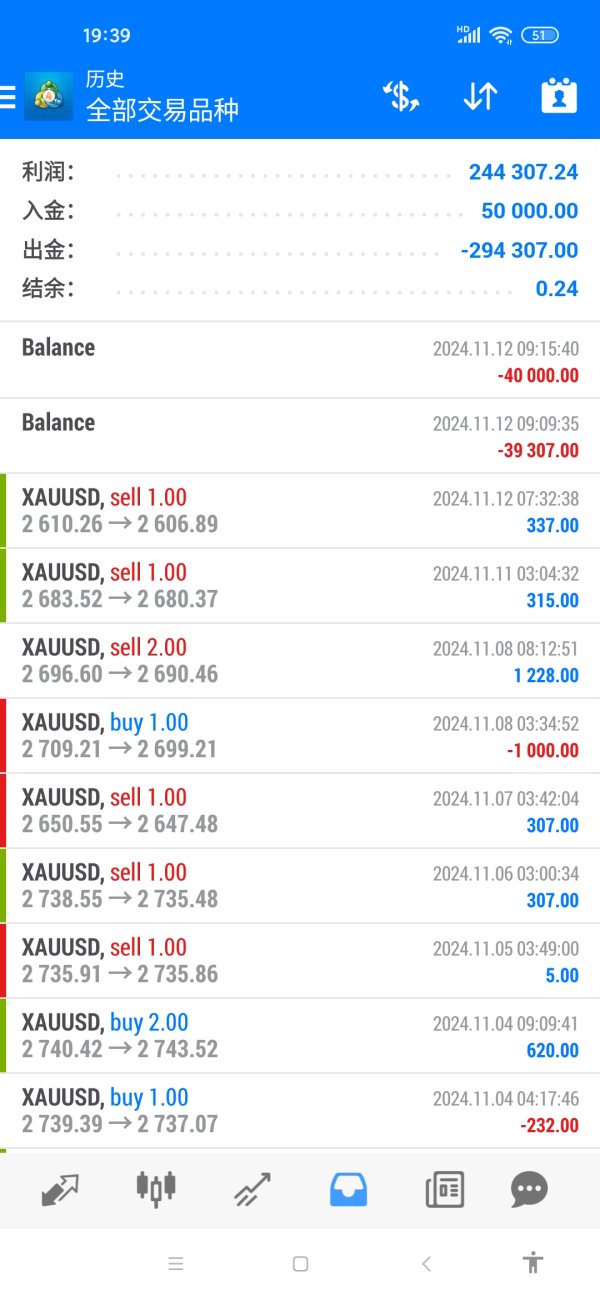
Task: Open the side drawer menu
Action: click(8, 96)
